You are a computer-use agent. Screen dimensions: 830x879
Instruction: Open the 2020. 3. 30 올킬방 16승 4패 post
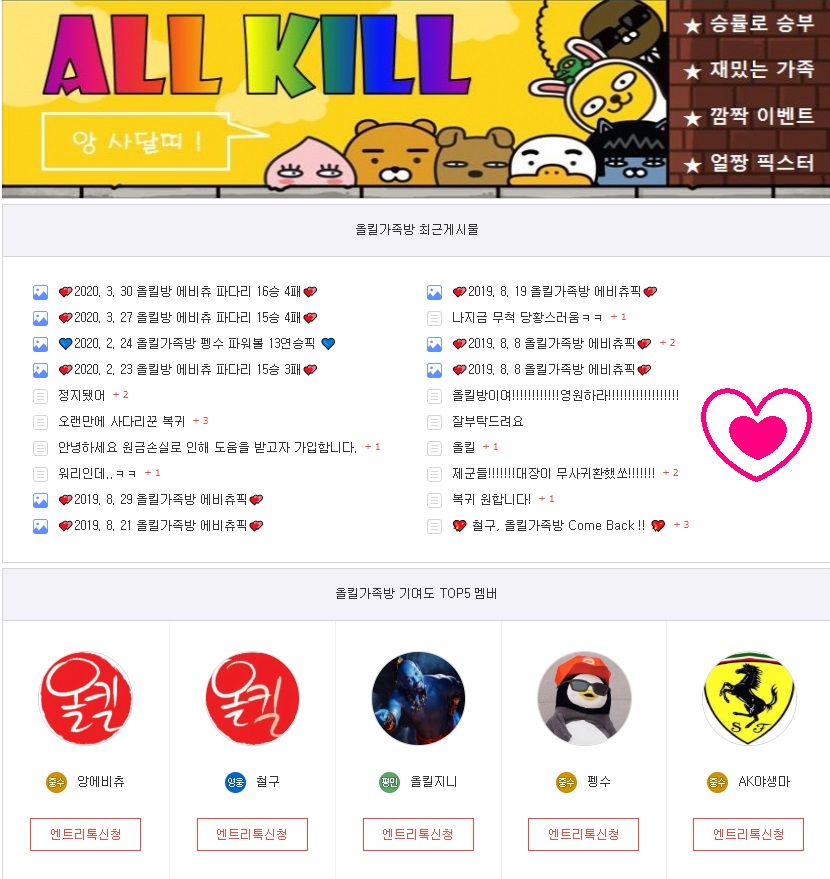pos(187,292)
